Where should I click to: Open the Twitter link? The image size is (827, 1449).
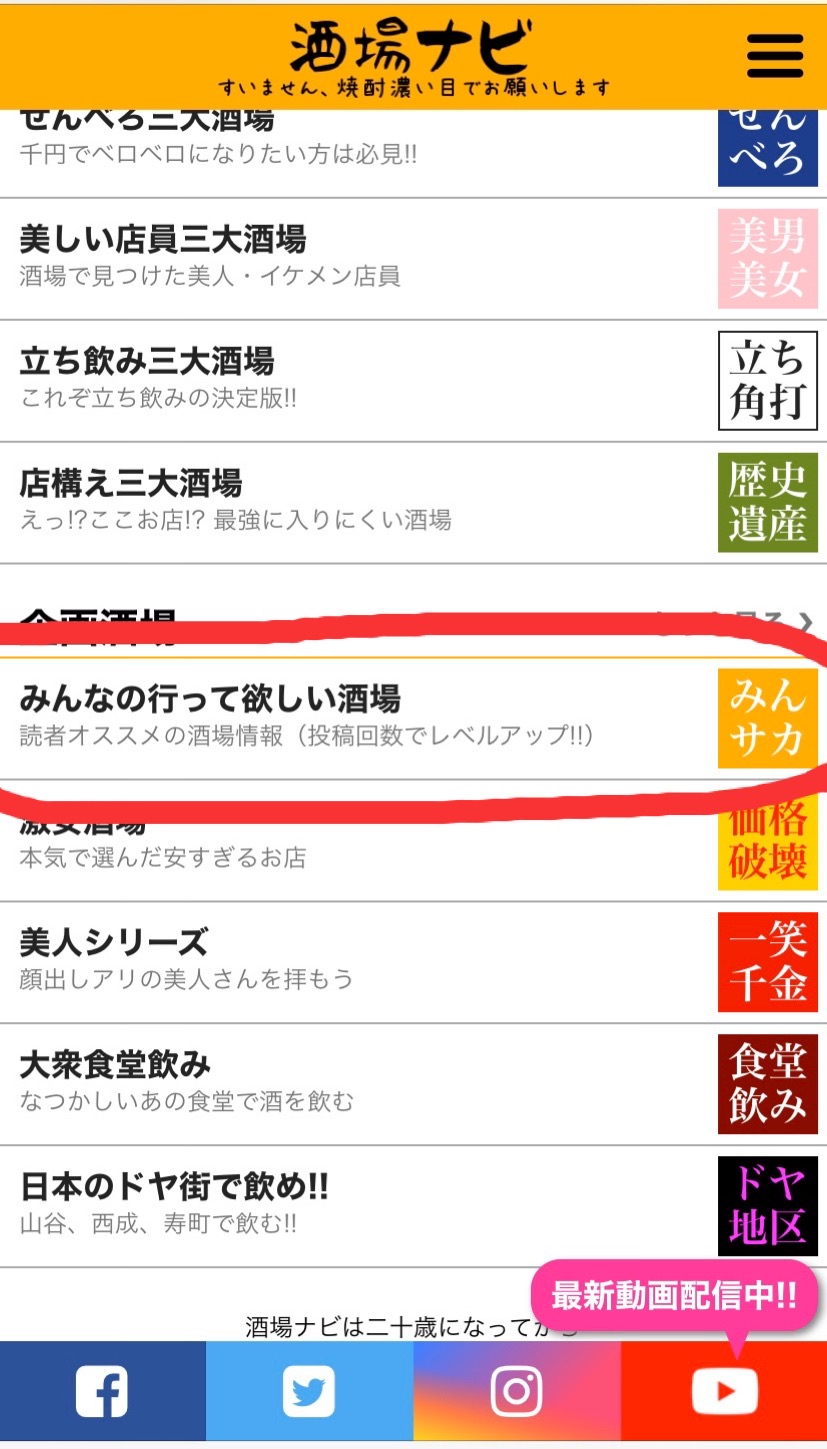point(310,1391)
